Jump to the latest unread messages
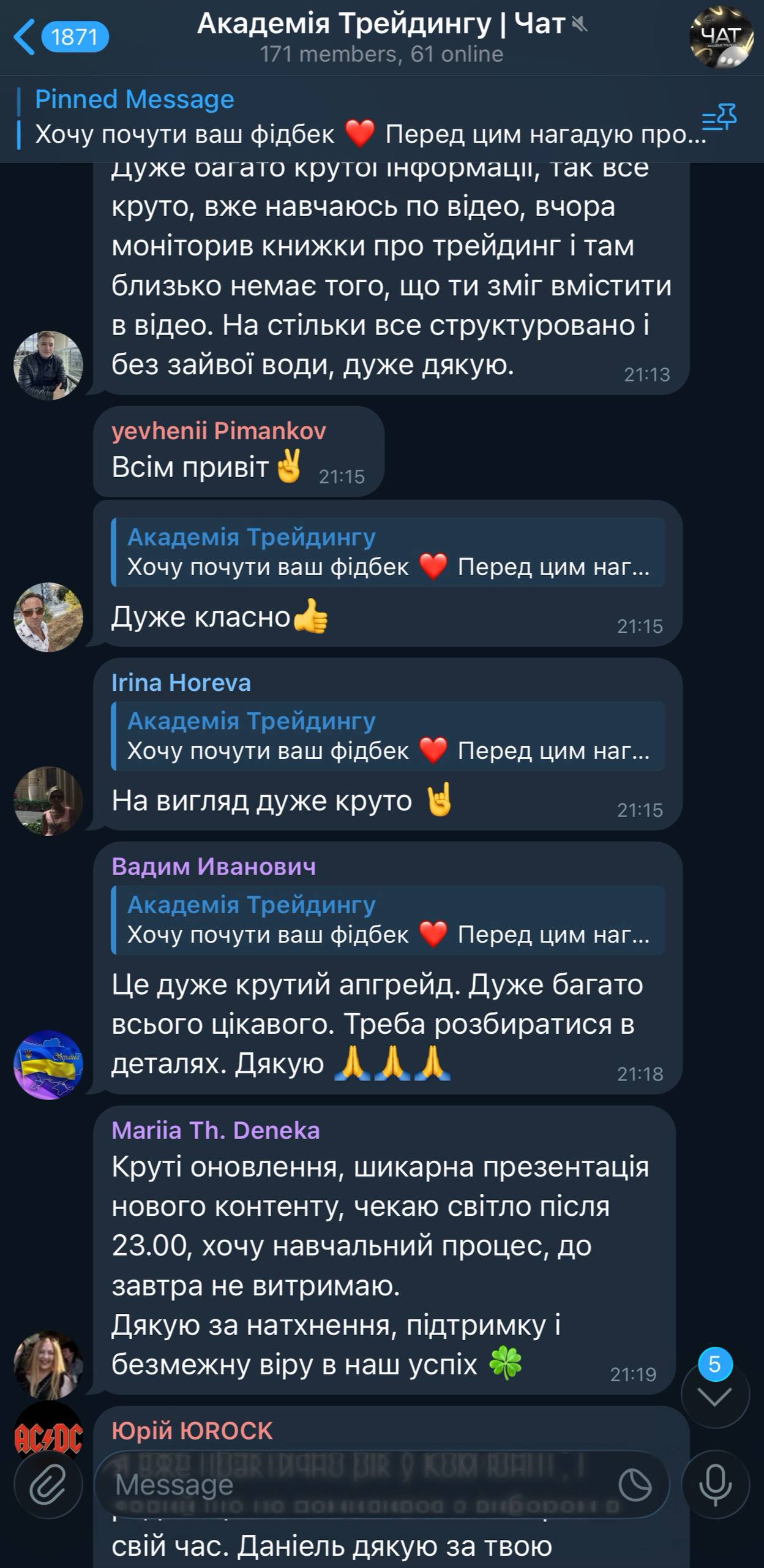 (714, 1398)
